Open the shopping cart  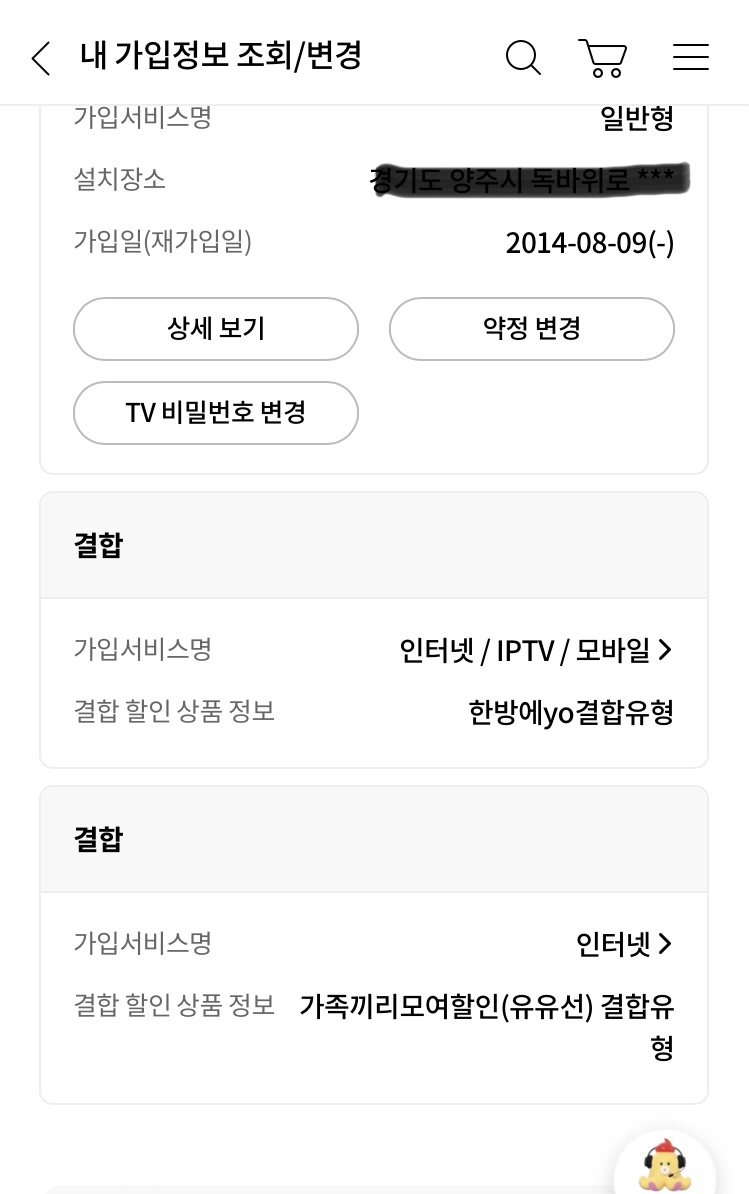pyautogui.click(x=603, y=58)
